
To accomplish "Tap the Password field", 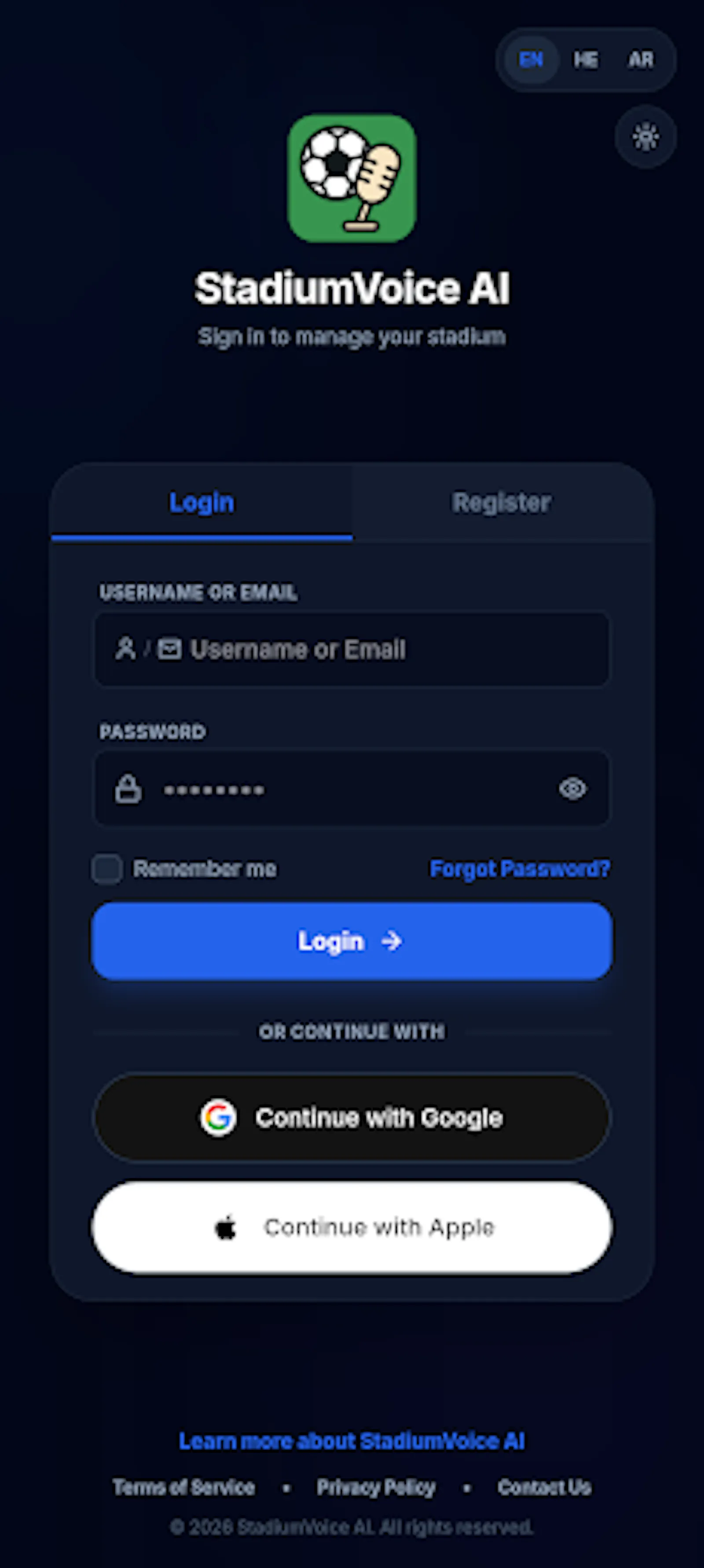I will (352, 789).
